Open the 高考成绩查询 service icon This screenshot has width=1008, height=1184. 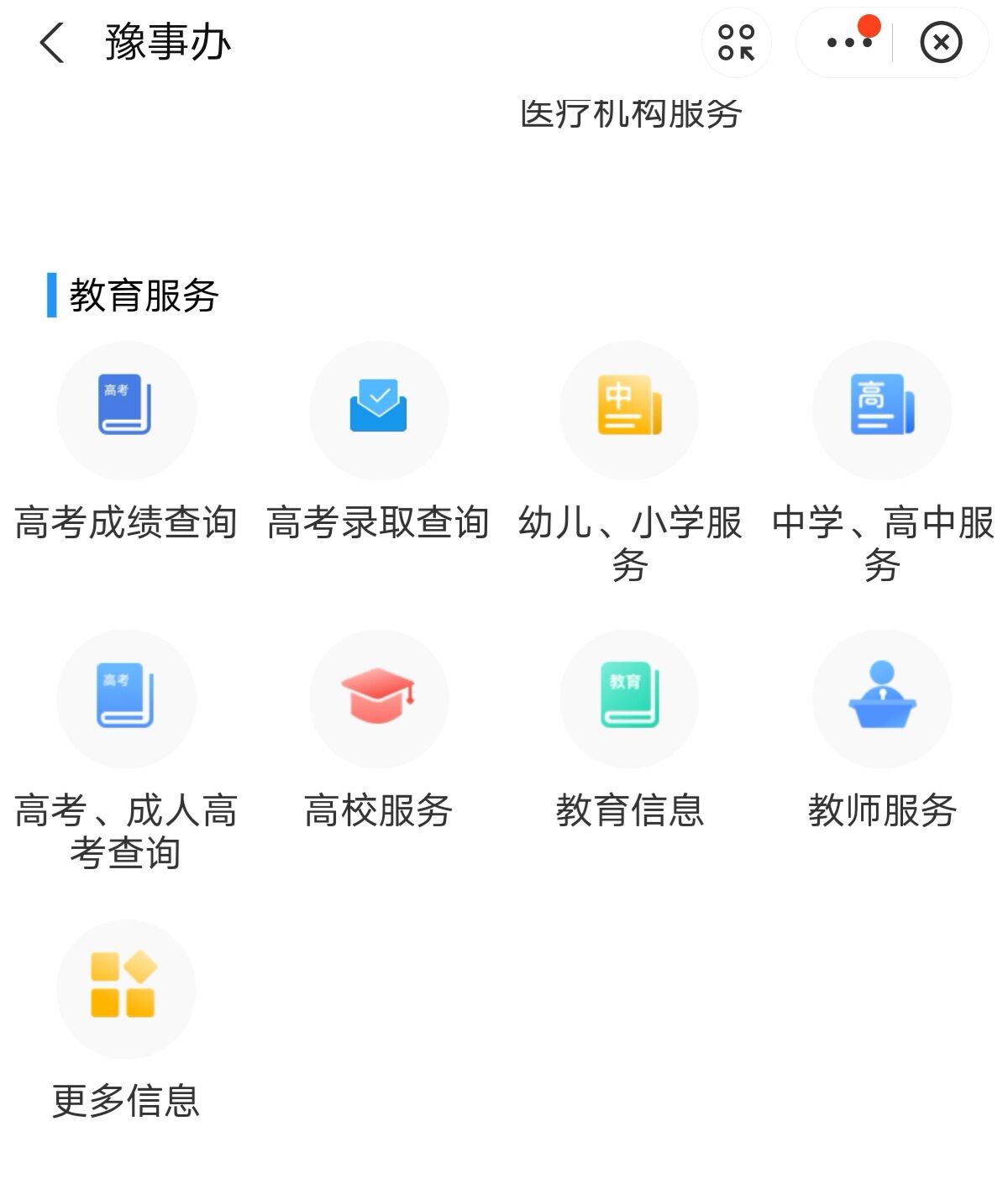click(126, 410)
